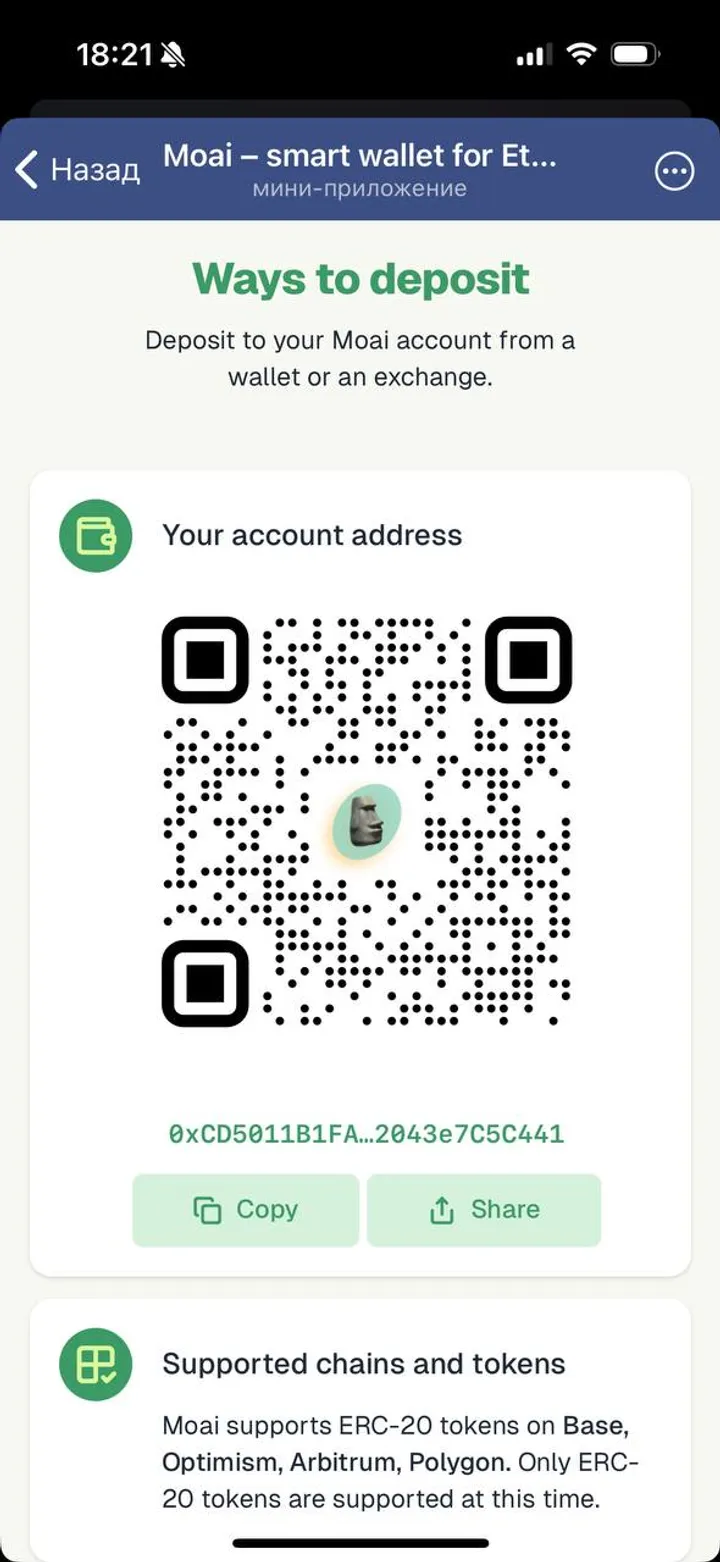This screenshot has width=720, height=1562.
Task: Tap the battery indicator in the status bar
Action: pos(632,53)
